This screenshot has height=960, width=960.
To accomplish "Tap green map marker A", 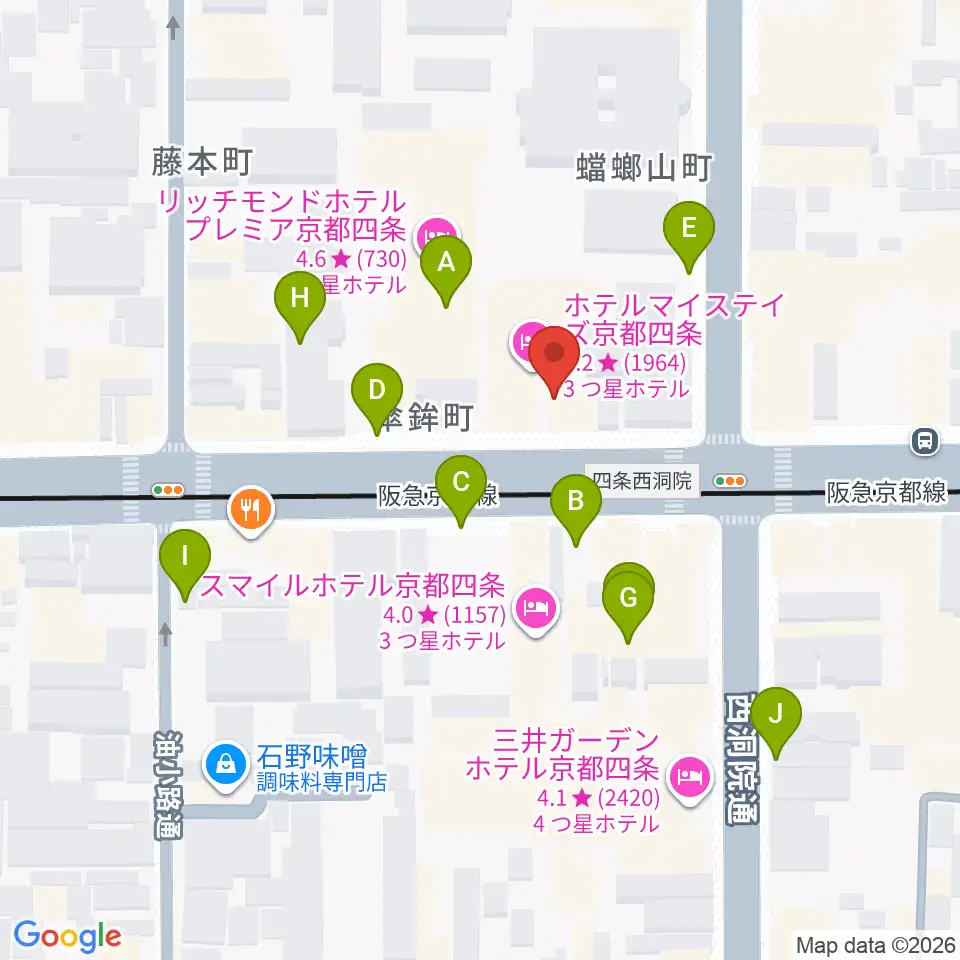I will (446, 270).
